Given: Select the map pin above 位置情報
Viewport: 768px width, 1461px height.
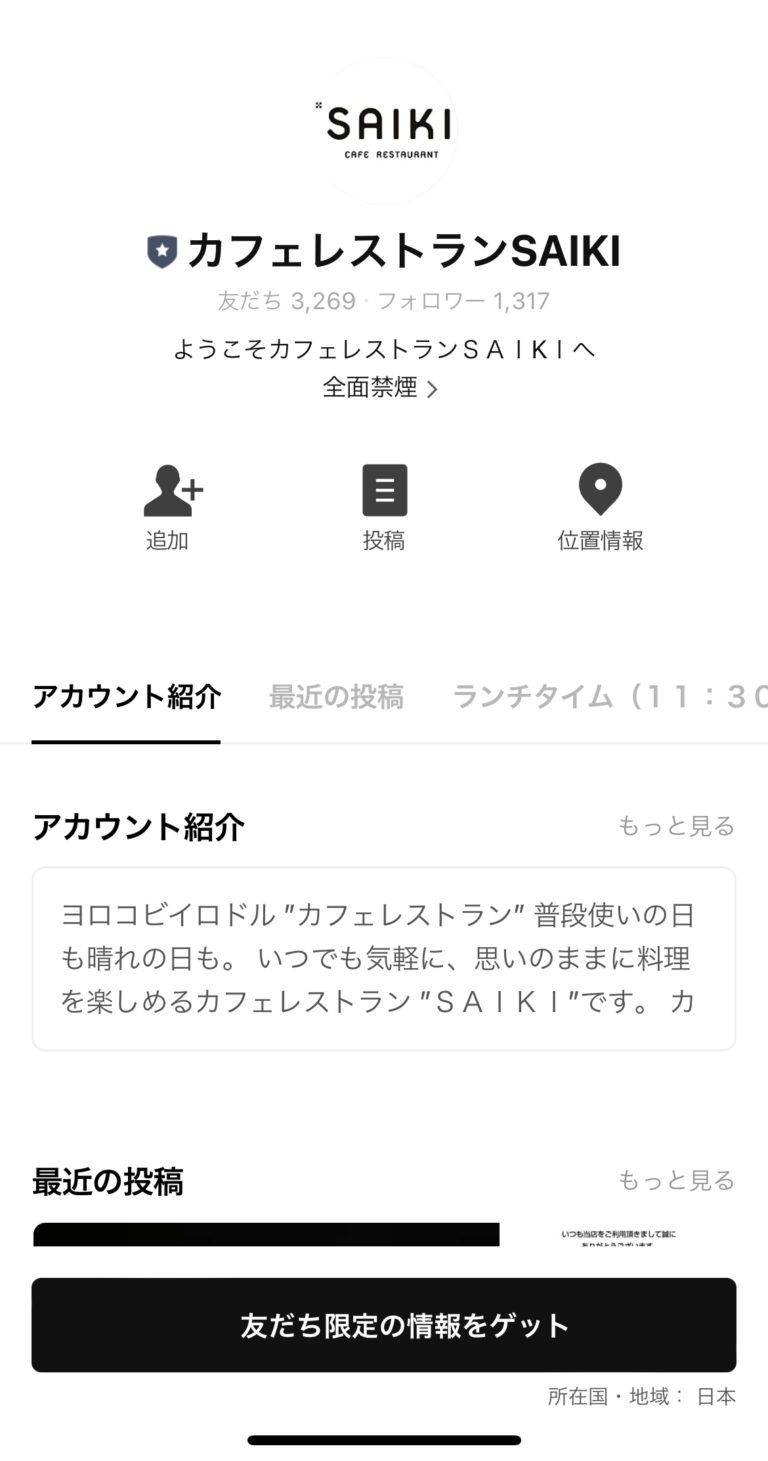Looking at the screenshot, I should (x=599, y=489).
